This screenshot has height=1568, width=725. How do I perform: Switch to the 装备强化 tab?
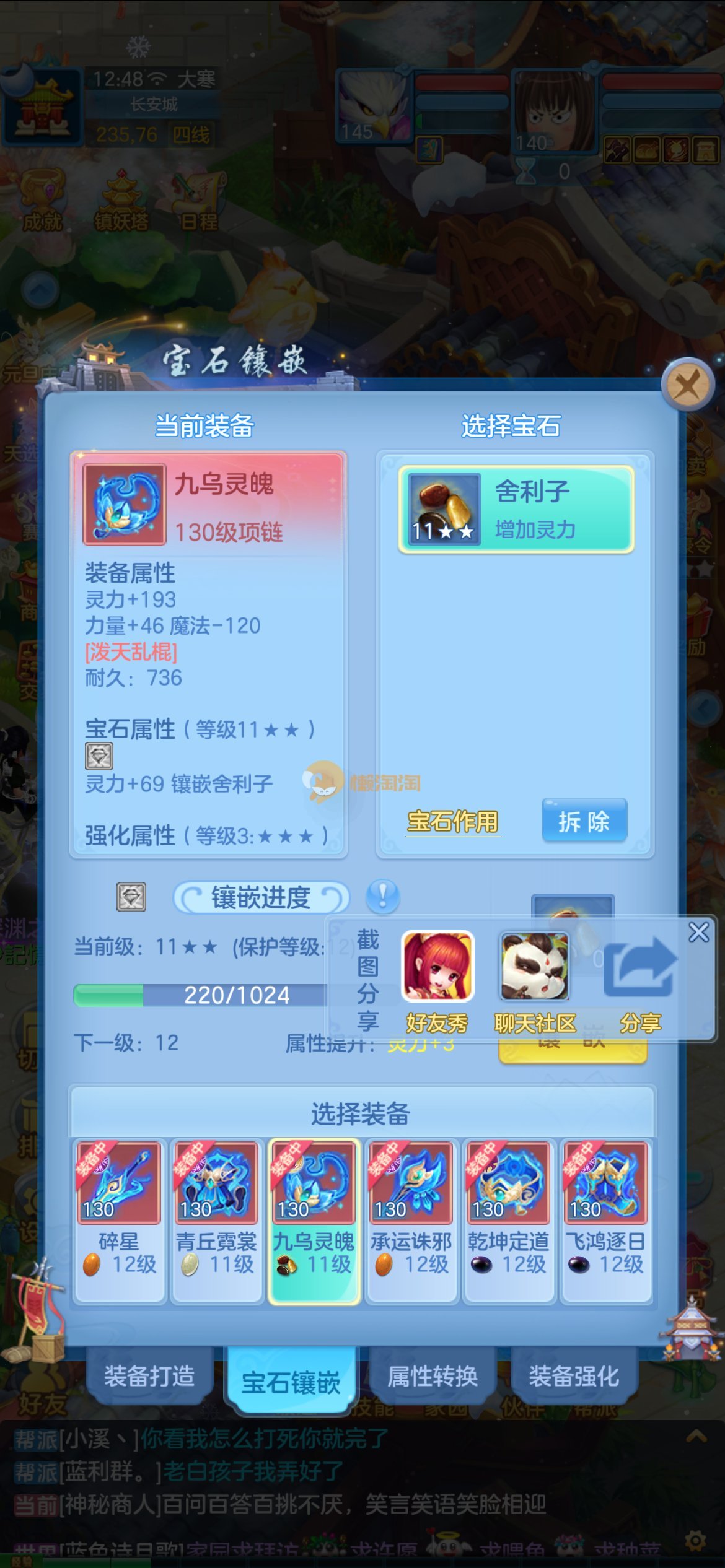click(574, 1377)
